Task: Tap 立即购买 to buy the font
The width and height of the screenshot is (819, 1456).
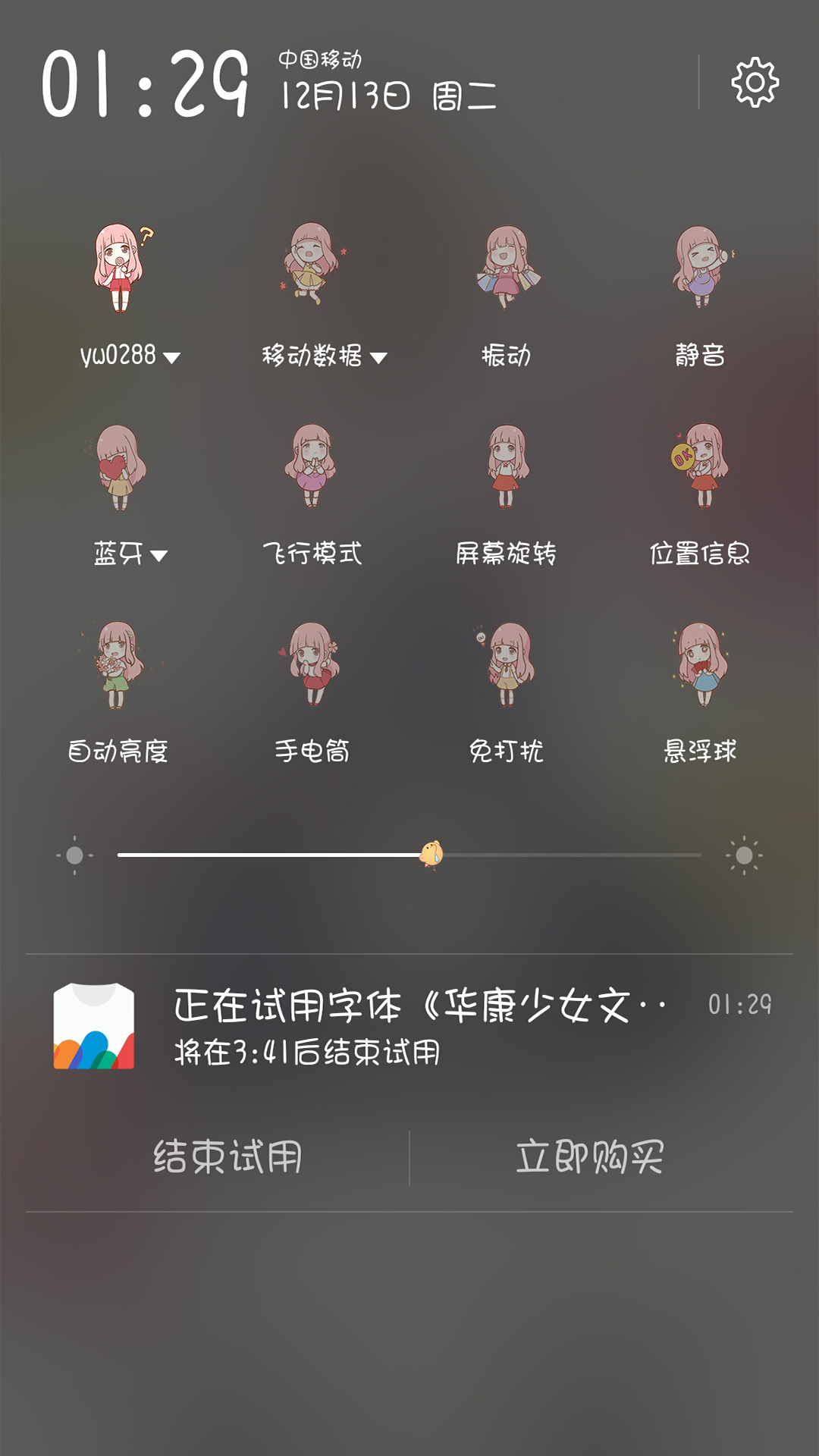Action: tap(590, 1157)
